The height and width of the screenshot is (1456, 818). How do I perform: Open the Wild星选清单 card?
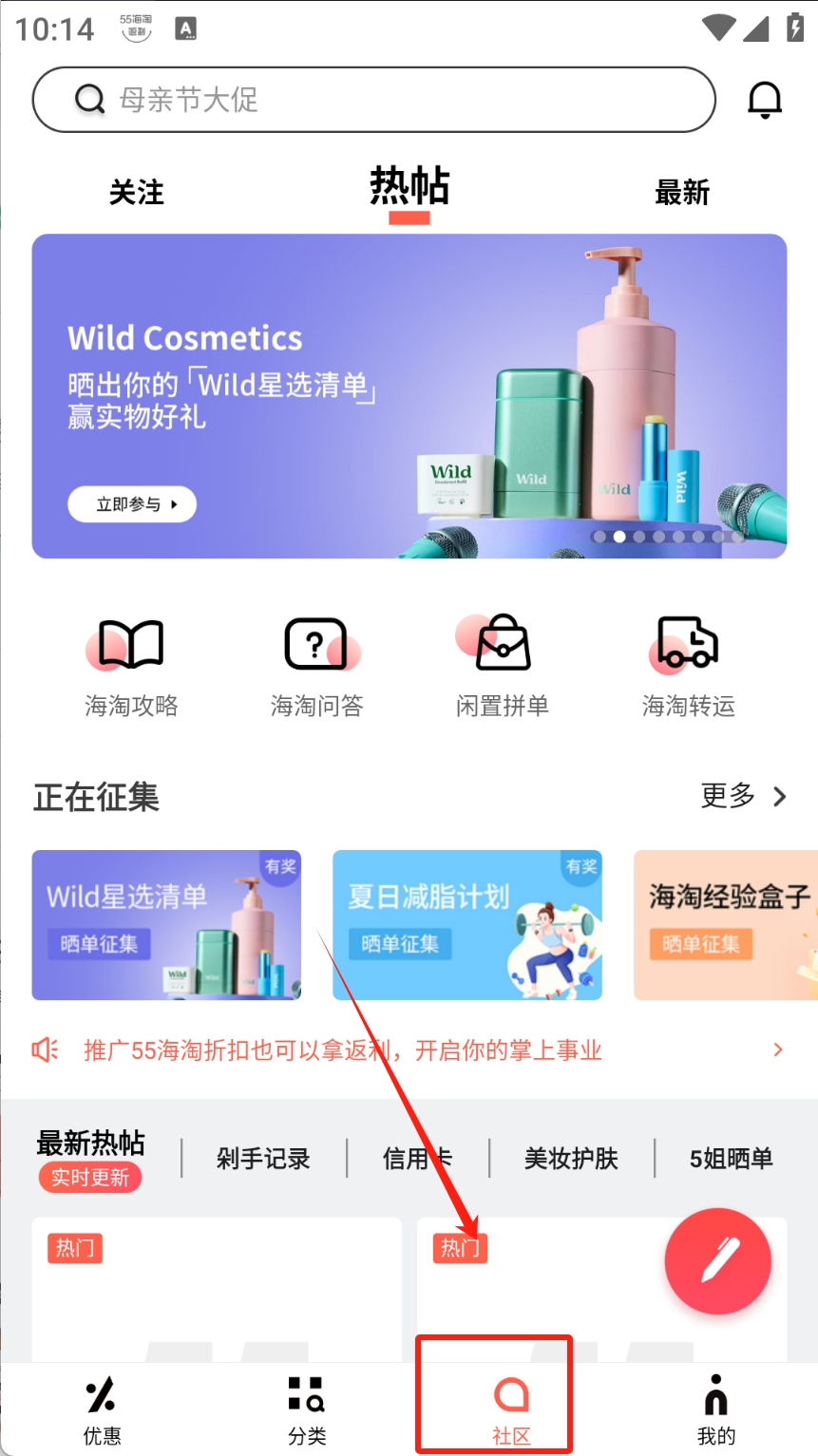[x=166, y=924]
